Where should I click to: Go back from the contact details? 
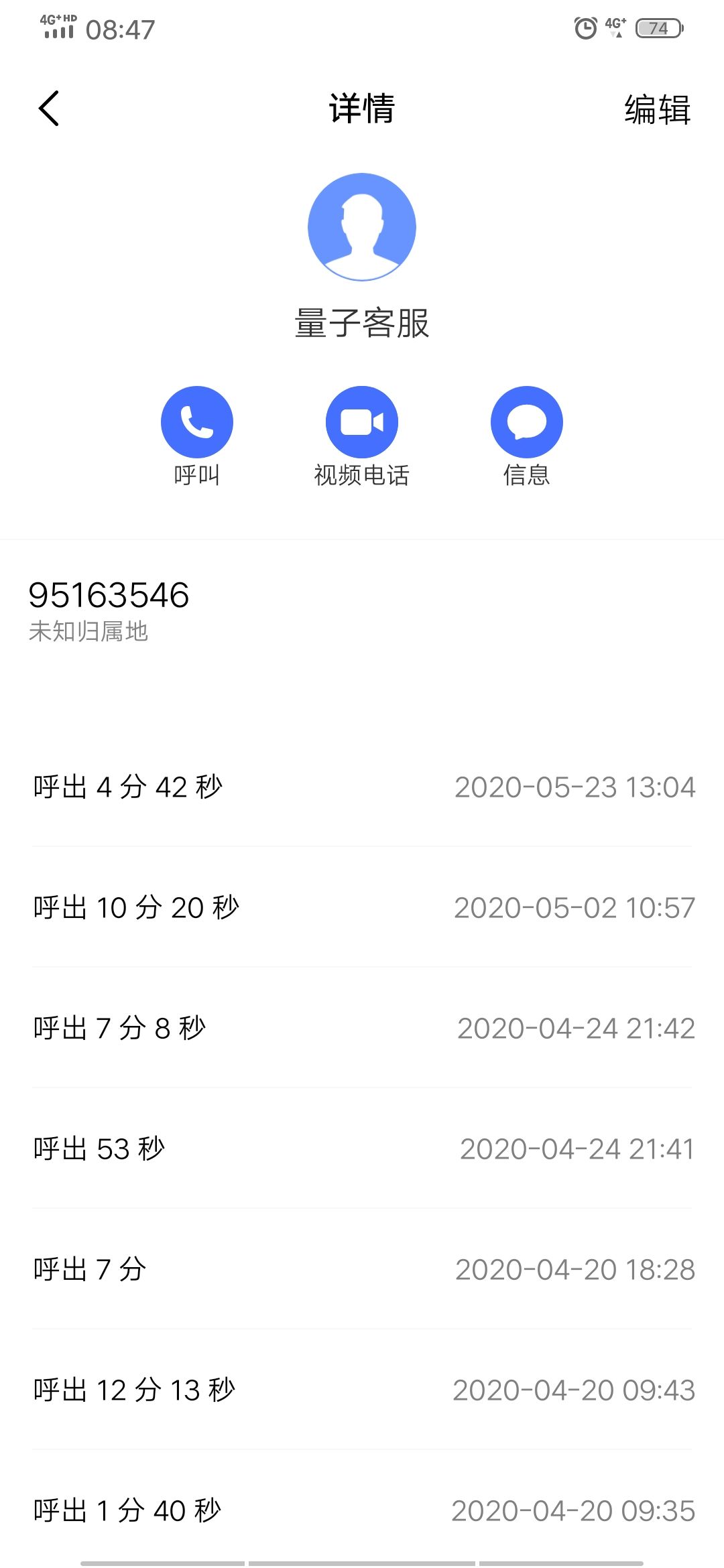[49, 109]
